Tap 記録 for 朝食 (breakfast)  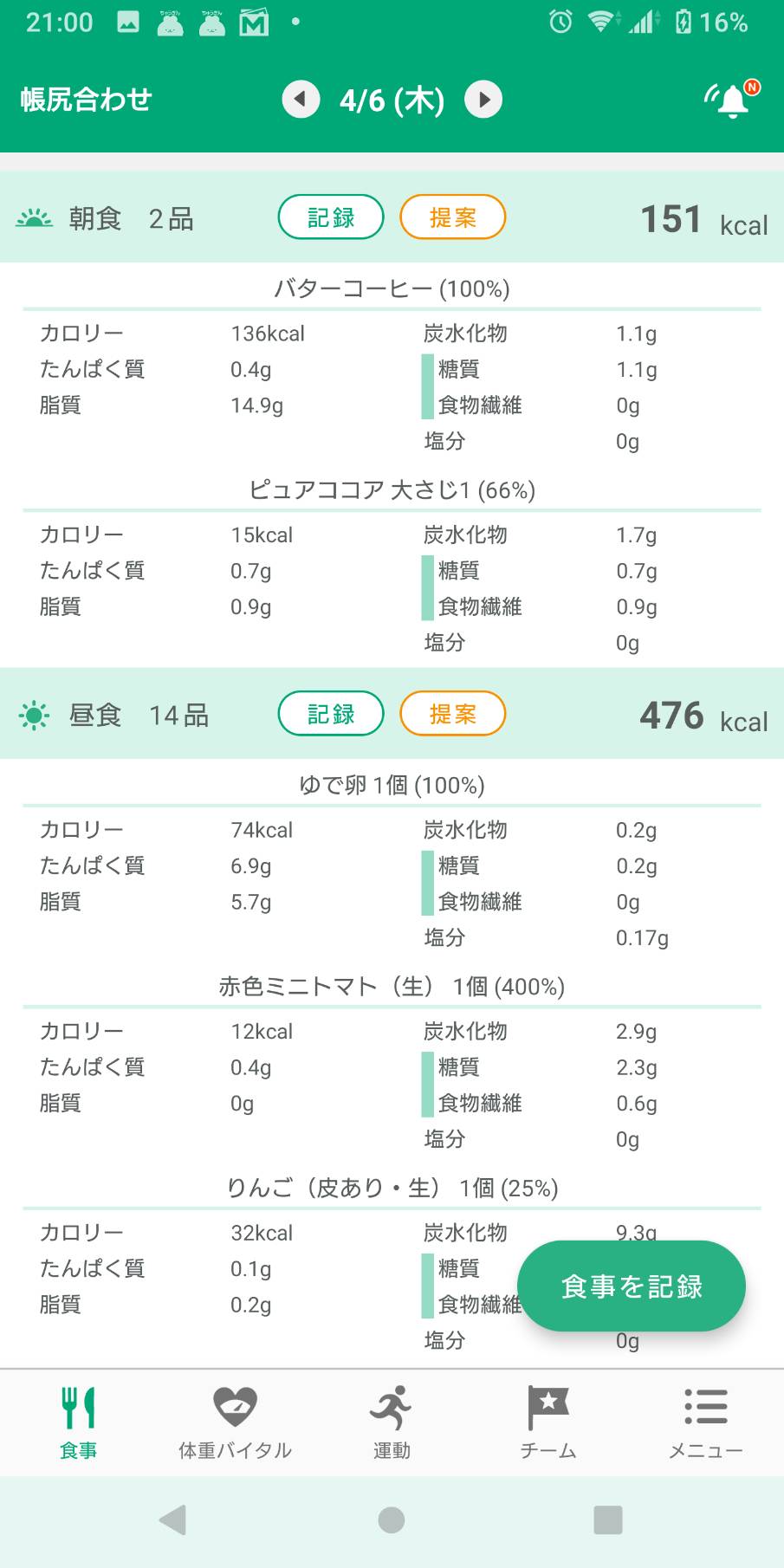tap(331, 217)
